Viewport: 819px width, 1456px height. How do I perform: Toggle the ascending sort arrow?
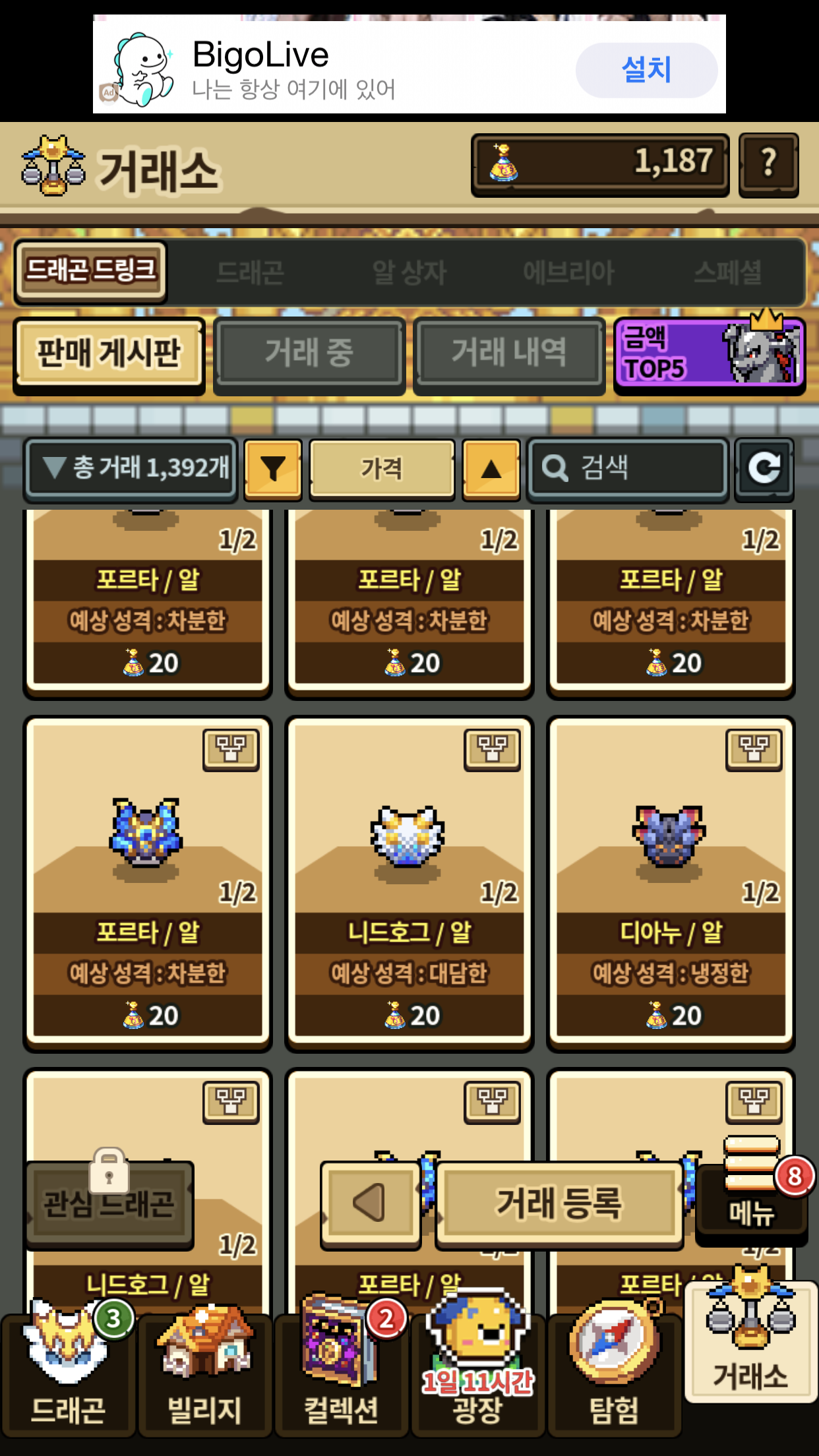point(491,469)
